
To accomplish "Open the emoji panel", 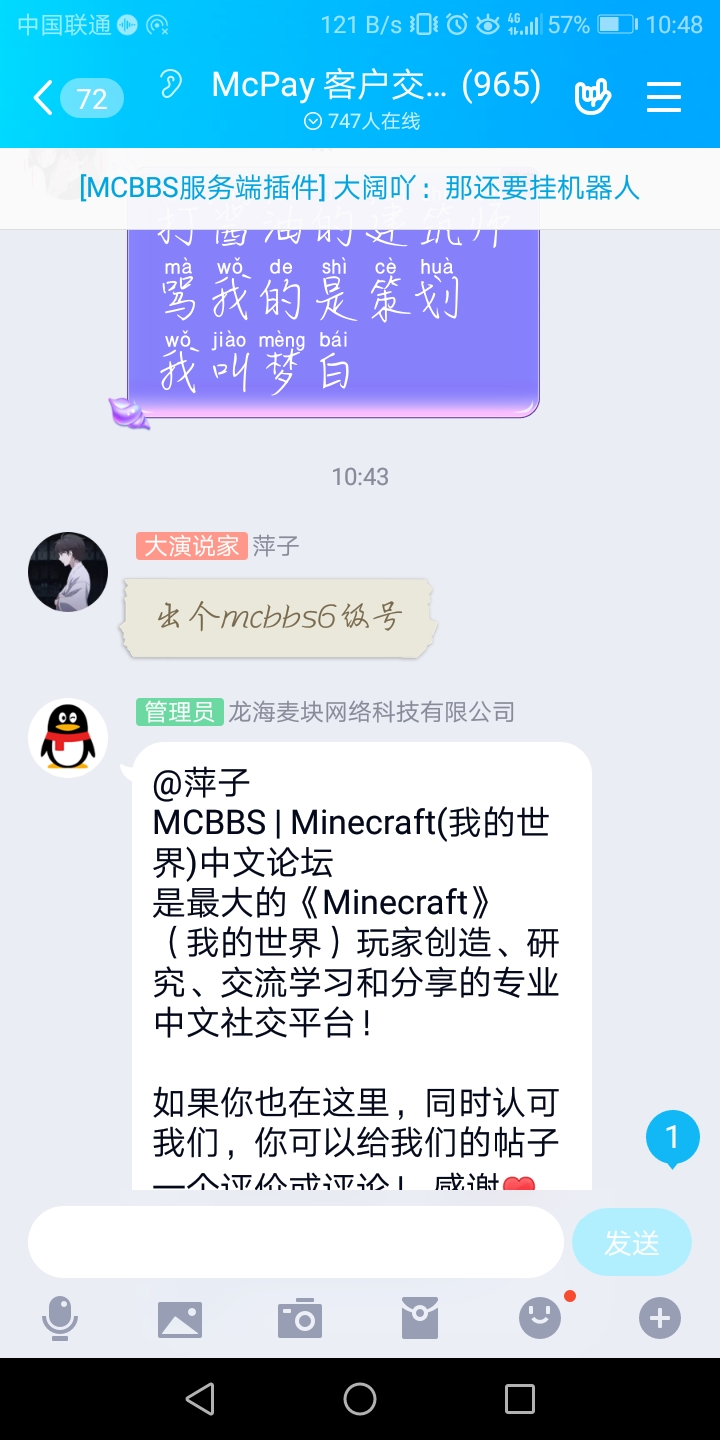I will 540,1319.
